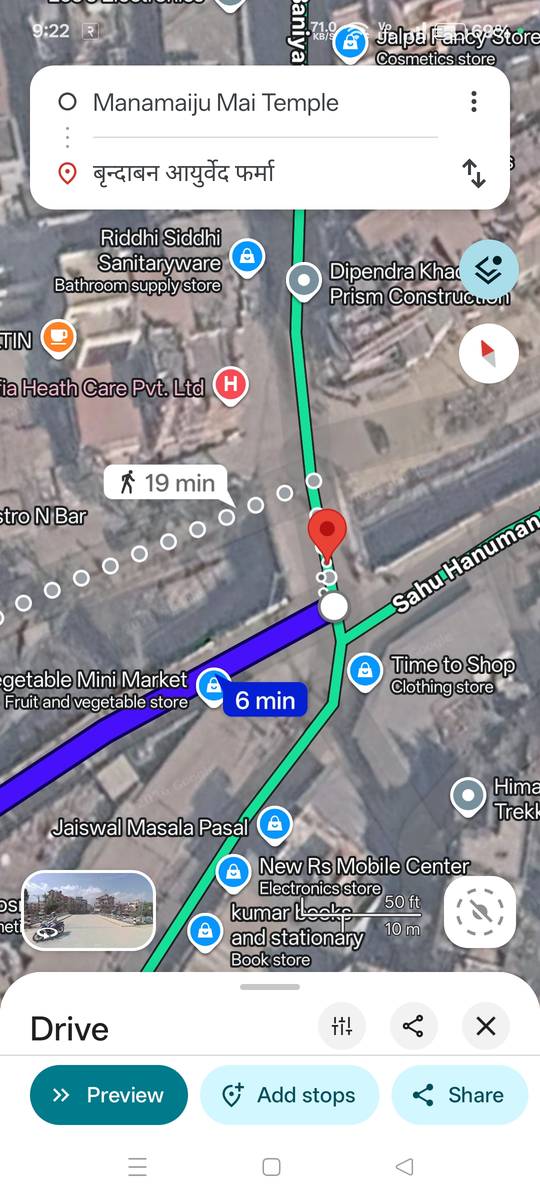This screenshot has width=540, height=1200.
Task: Go back with system navigation button
Action: [404, 1166]
